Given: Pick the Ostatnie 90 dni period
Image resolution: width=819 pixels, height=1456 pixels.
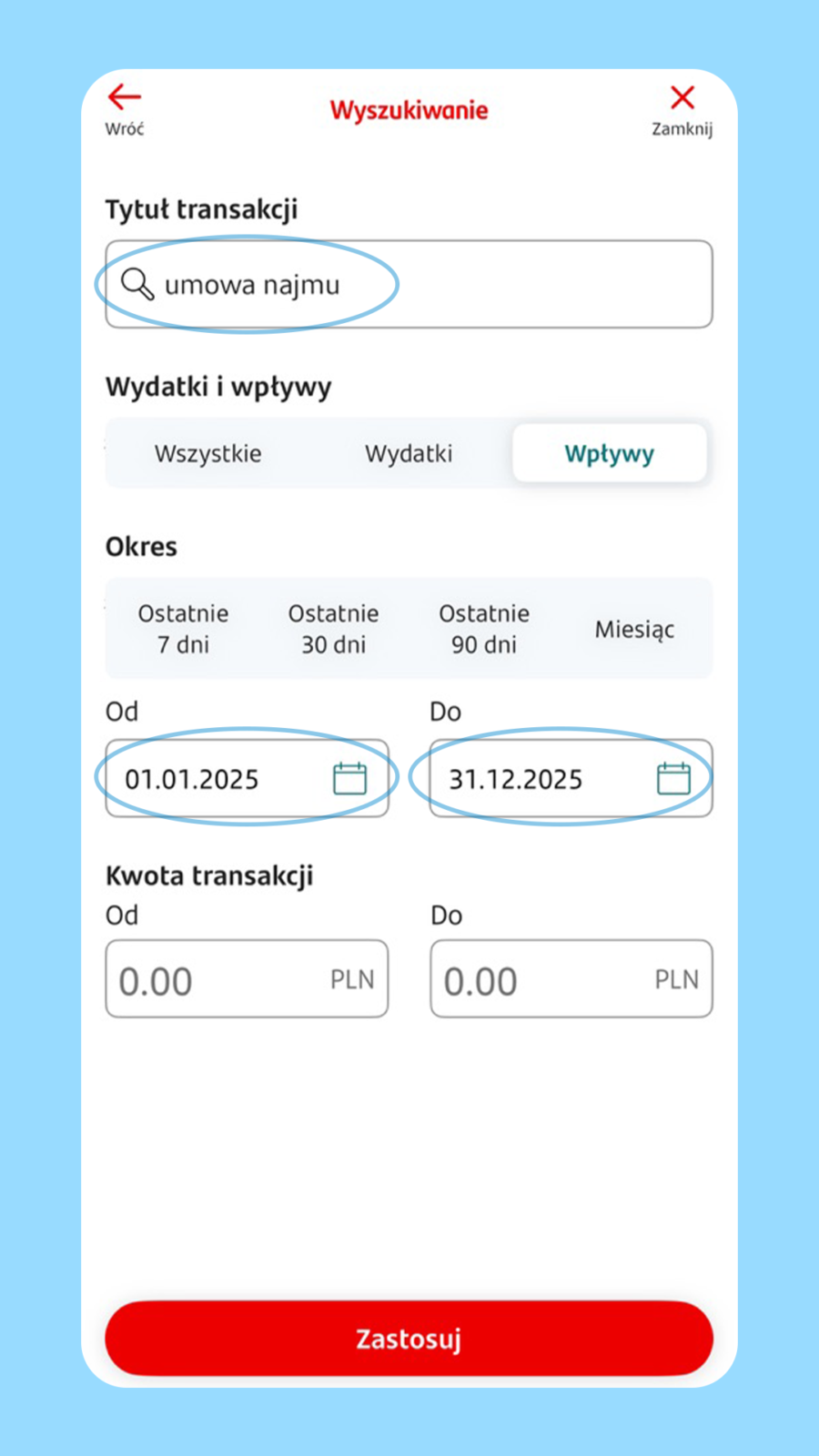Looking at the screenshot, I should click(x=484, y=629).
